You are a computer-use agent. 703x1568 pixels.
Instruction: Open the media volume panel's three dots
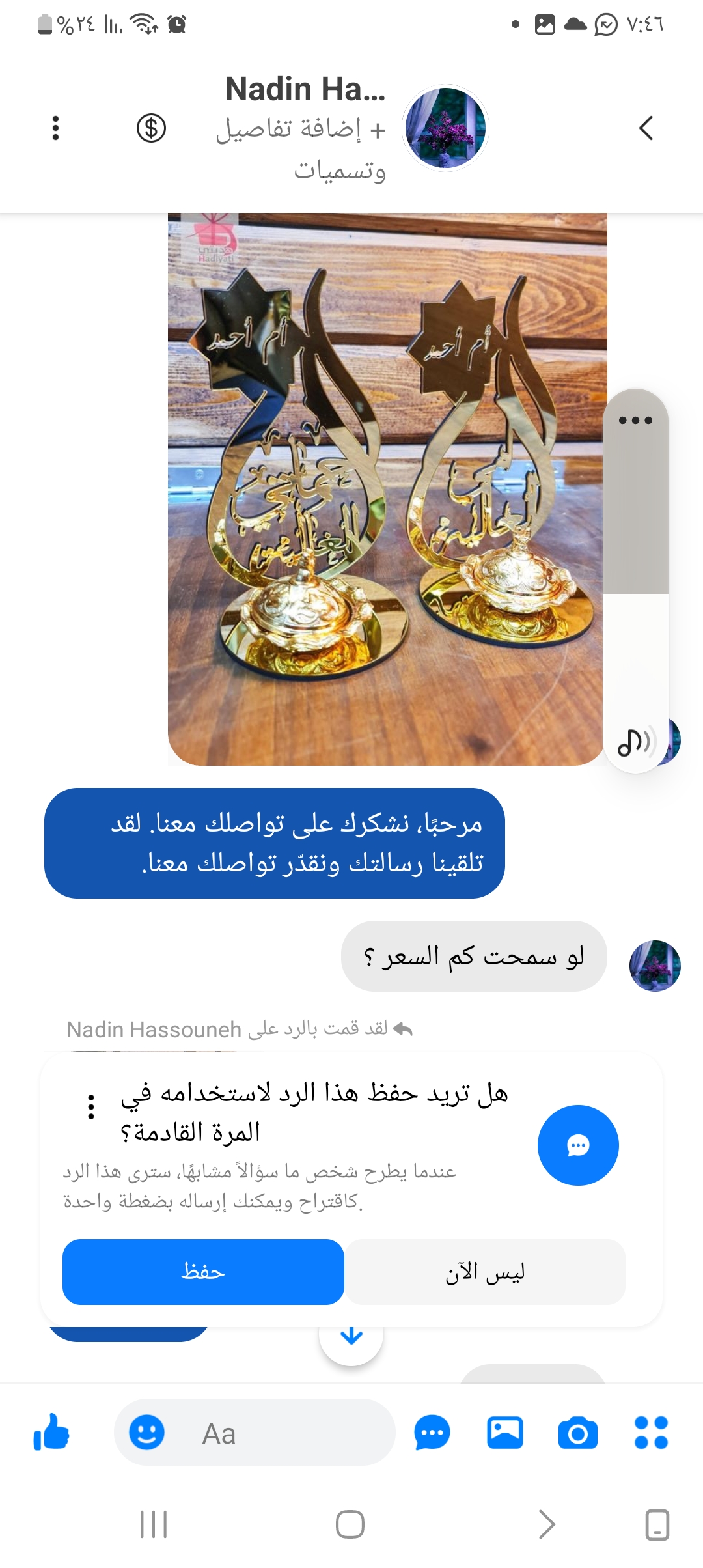point(635,420)
